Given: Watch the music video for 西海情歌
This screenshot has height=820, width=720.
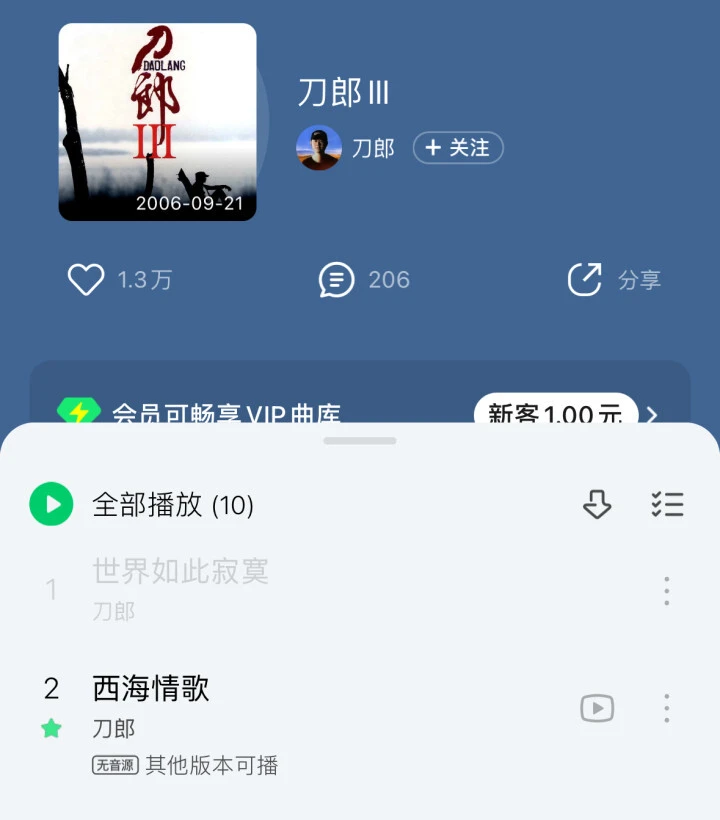Looking at the screenshot, I should click(x=597, y=709).
